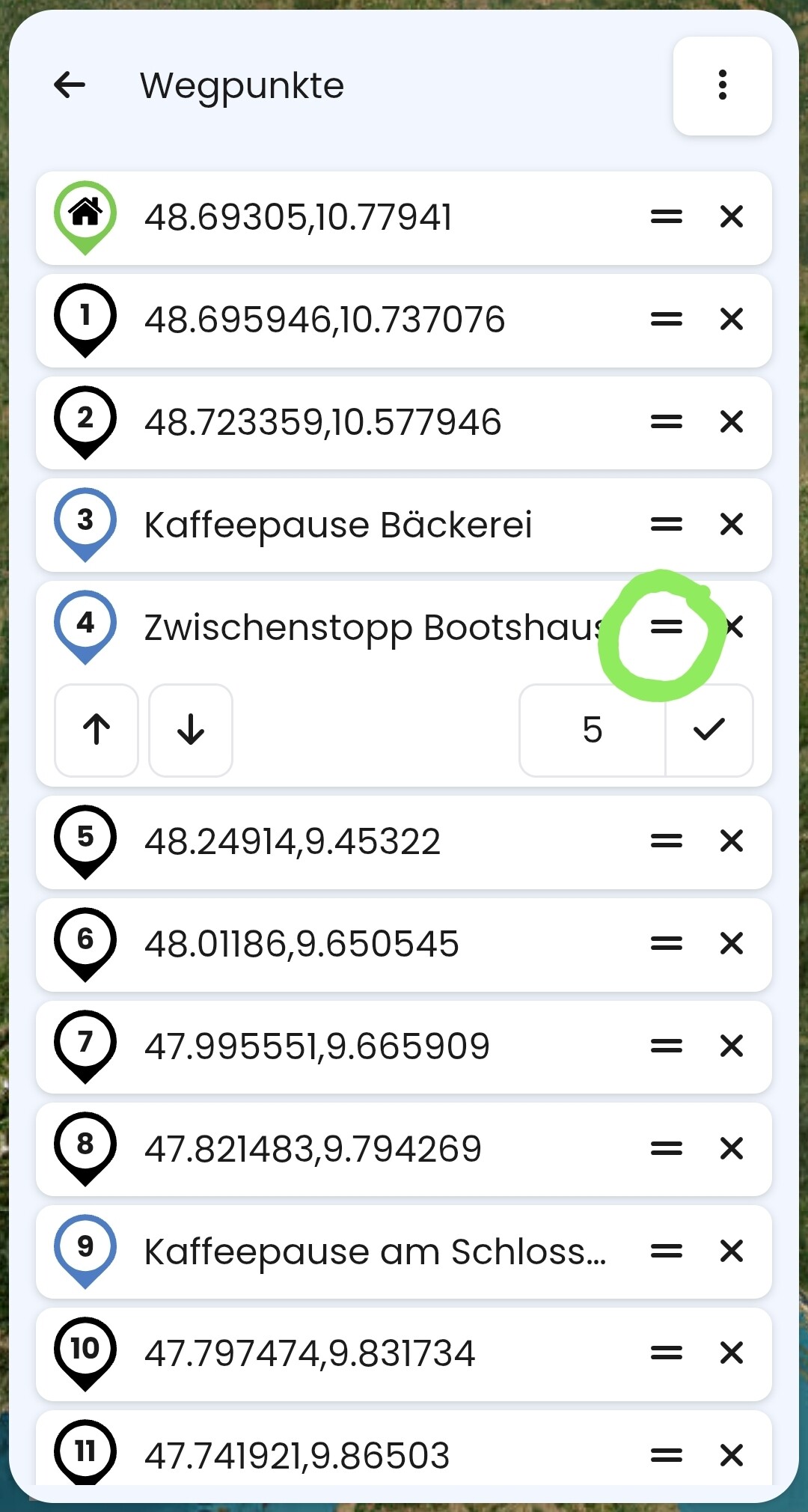
Task: Move Zwischenstopp Bootshaus down one position
Action: pyautogui.click(x=191, y=730)
